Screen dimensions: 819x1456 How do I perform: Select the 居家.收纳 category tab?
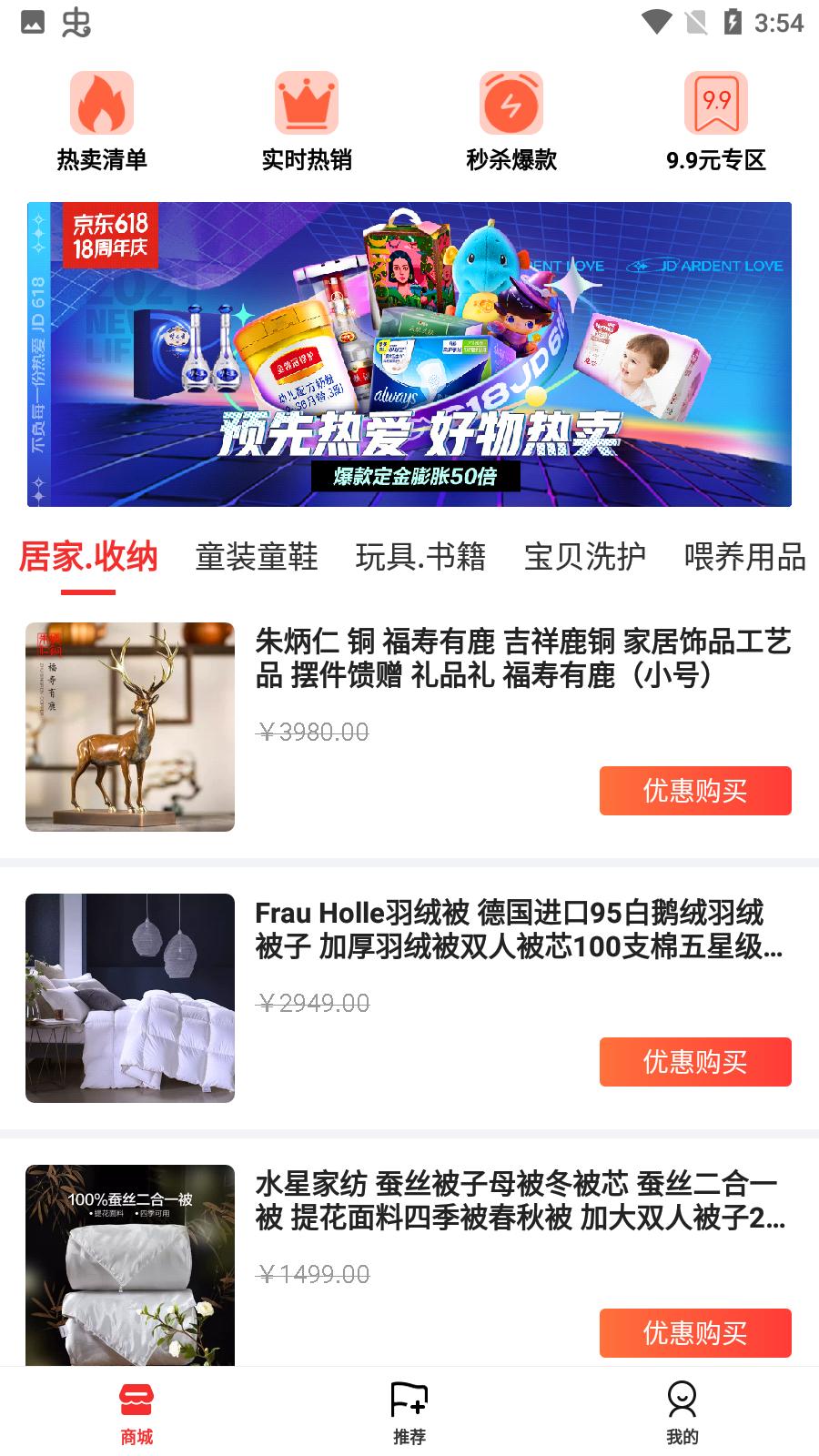pos(88,557)
